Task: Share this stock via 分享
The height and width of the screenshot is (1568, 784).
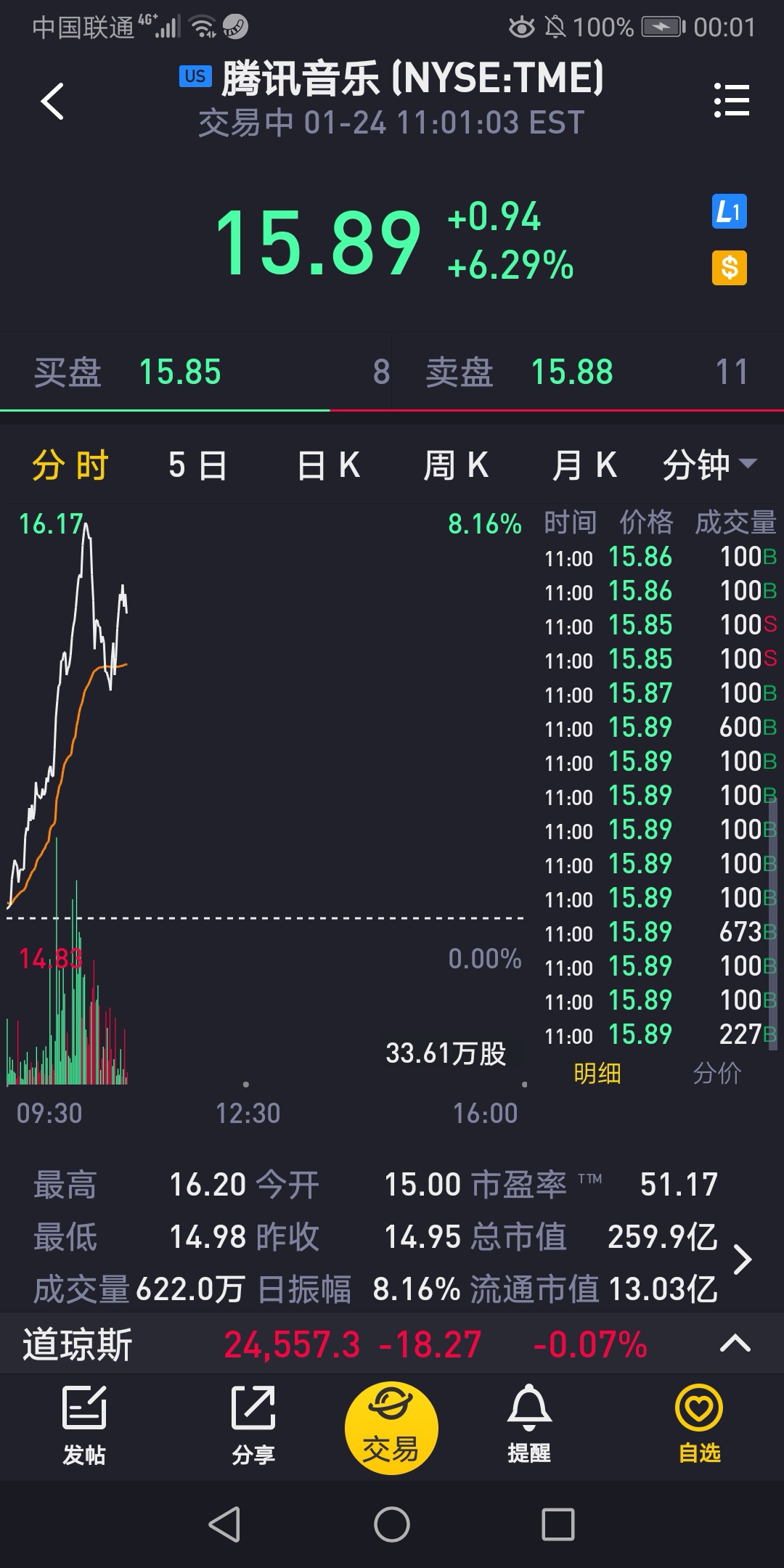Action: (253, 1425)
